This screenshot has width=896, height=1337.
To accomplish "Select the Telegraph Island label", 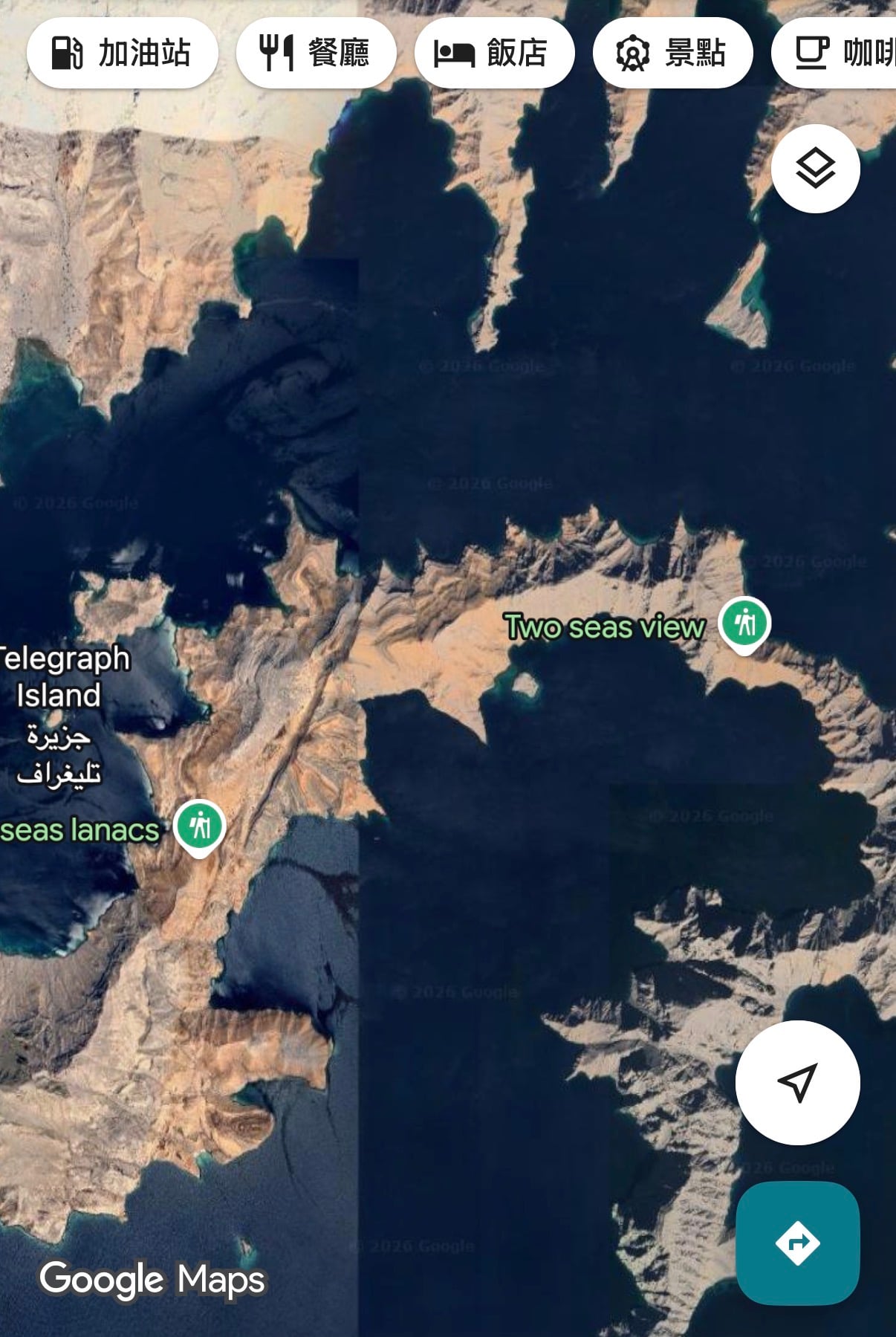I will [x=61, y=676].
